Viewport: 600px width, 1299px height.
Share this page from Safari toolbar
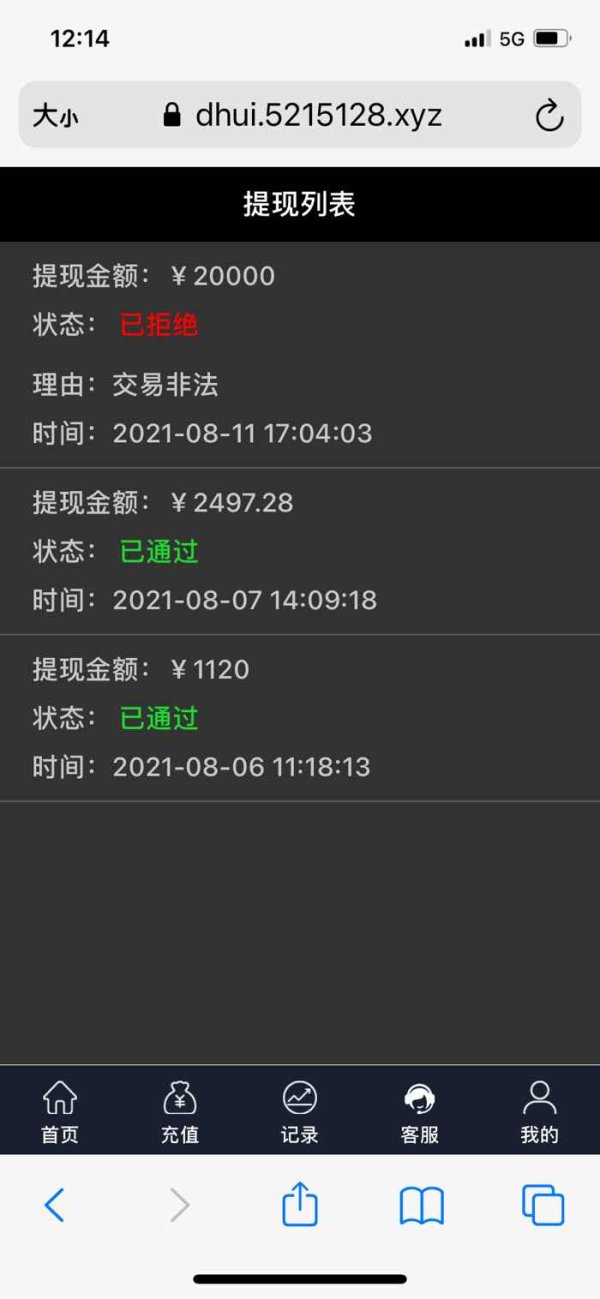pyautogui.click(x=300, y=1204)
